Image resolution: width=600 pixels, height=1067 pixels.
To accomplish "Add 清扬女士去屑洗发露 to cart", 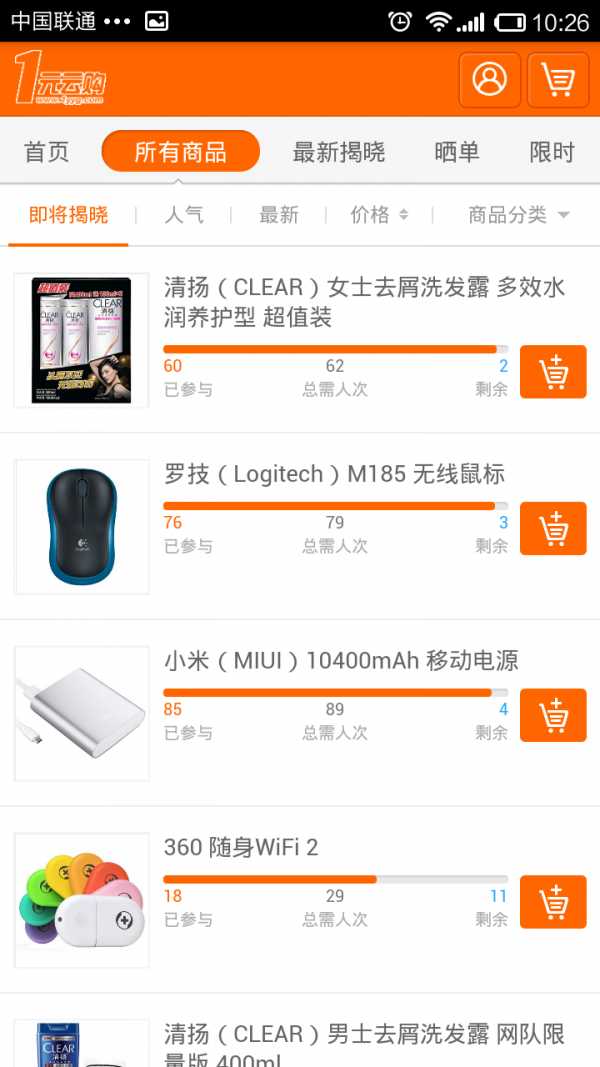I will [x=553, y=372].
